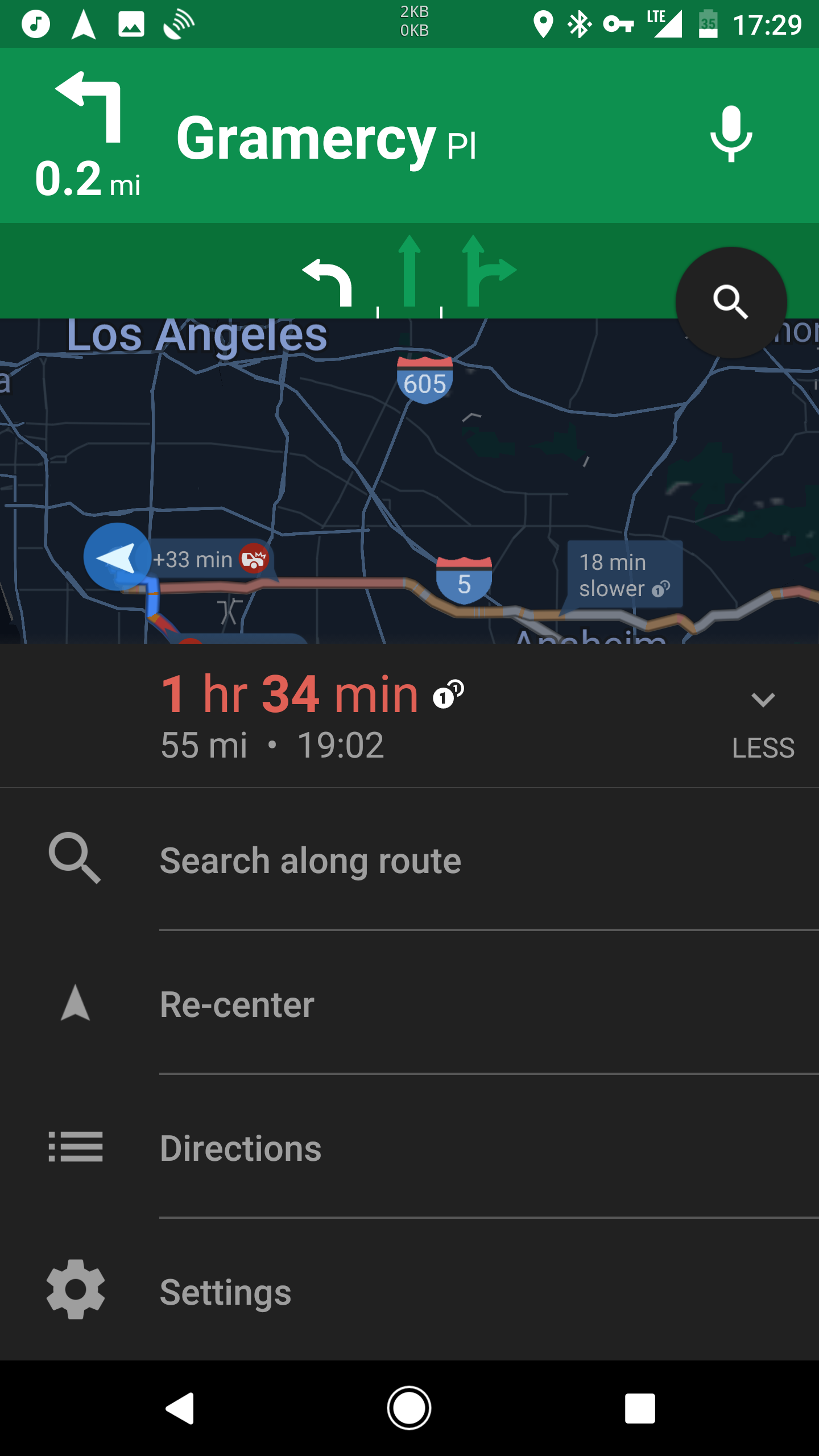Open Search along route
Viewport: 819px width, 1456px height.
(x=409, y=859)
